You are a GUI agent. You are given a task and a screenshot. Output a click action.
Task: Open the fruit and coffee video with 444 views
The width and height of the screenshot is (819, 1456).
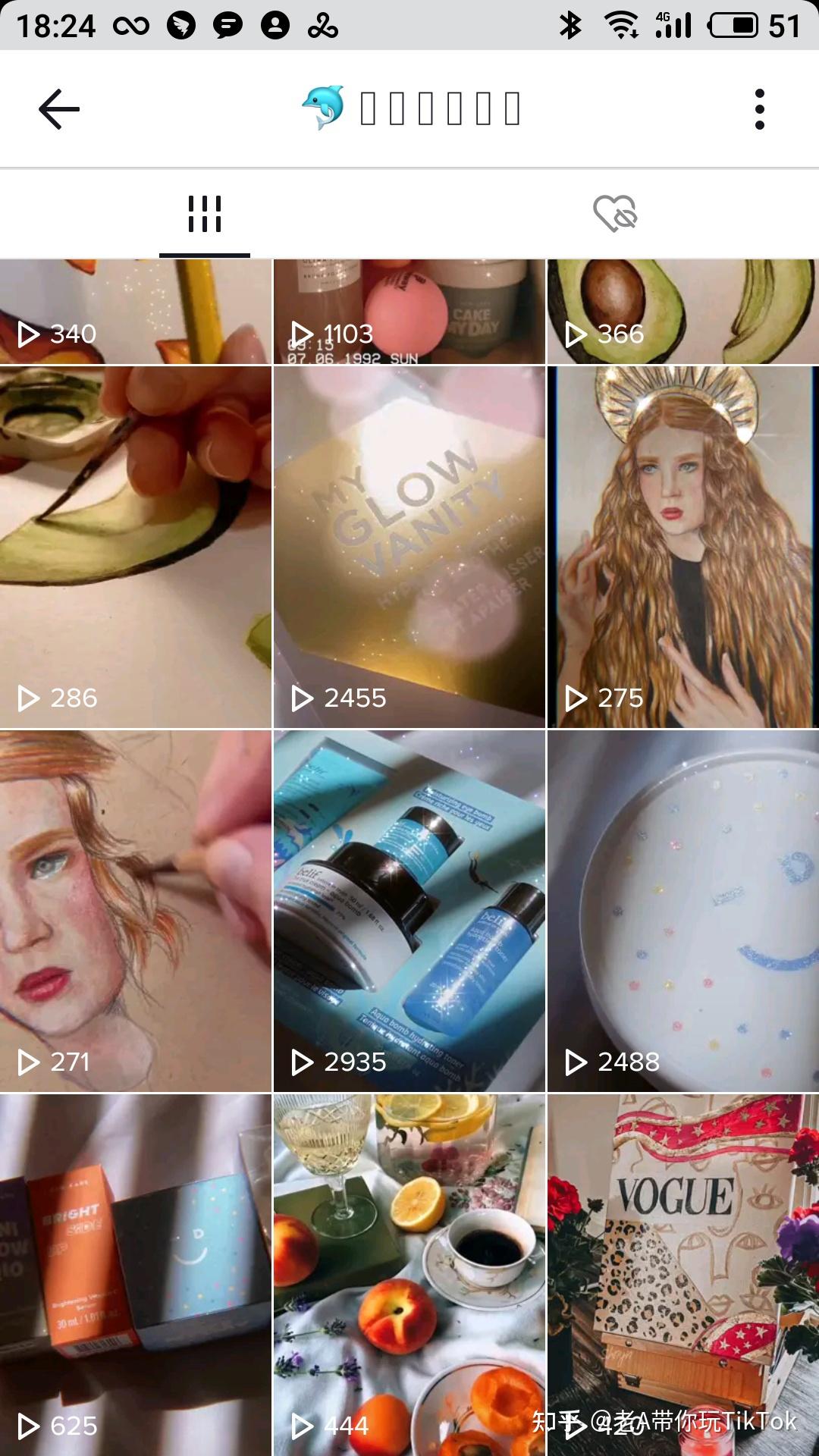(409, 1274)
